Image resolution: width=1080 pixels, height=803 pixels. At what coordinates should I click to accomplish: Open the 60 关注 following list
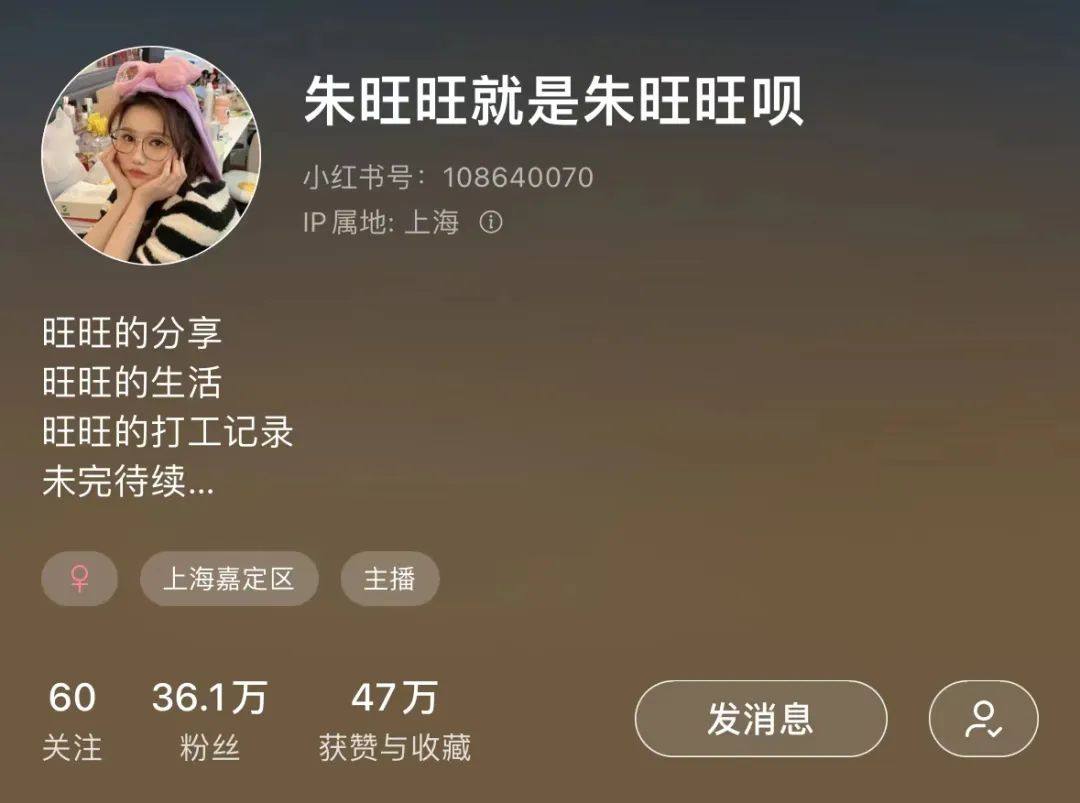click(72, 720)
